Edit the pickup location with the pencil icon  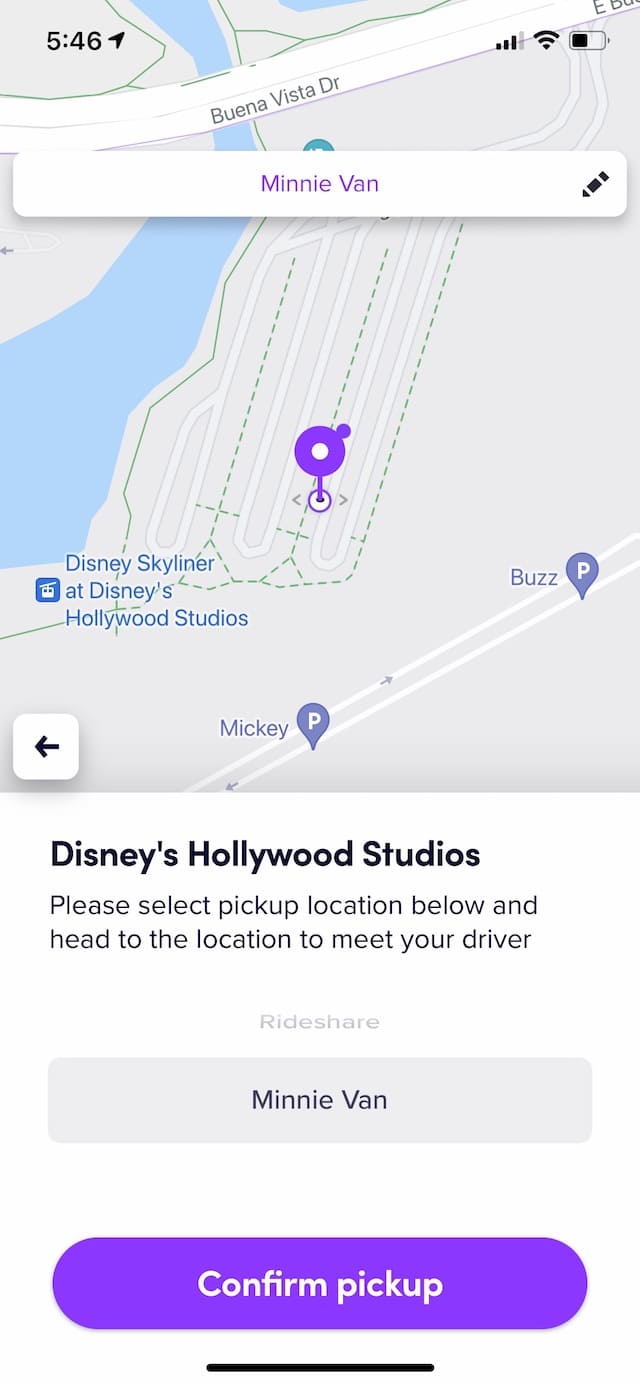click(595, 184)
